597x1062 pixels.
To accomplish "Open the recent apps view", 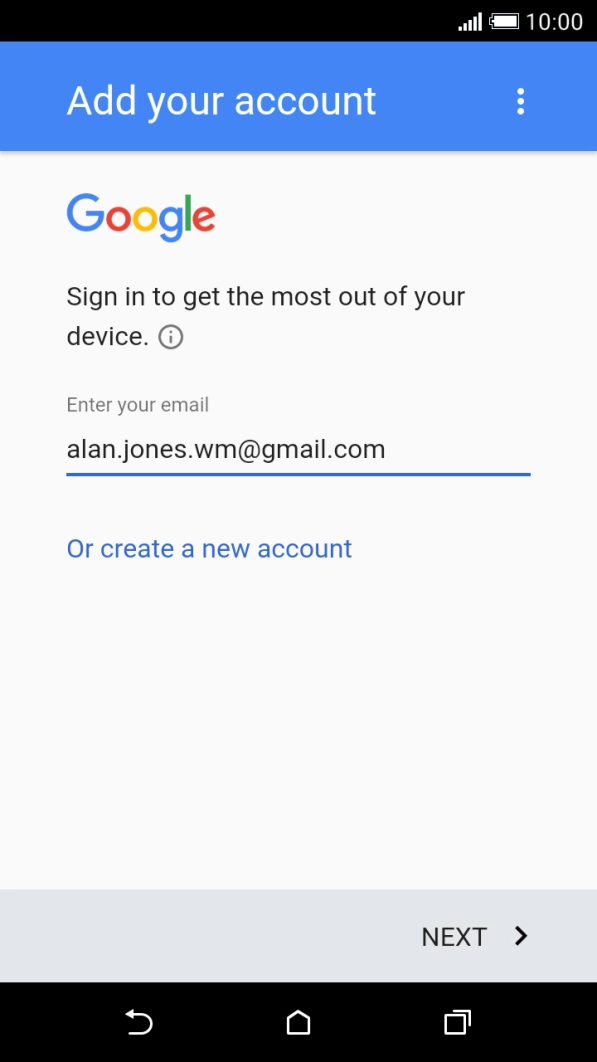I will click(x=457, y=1022).
